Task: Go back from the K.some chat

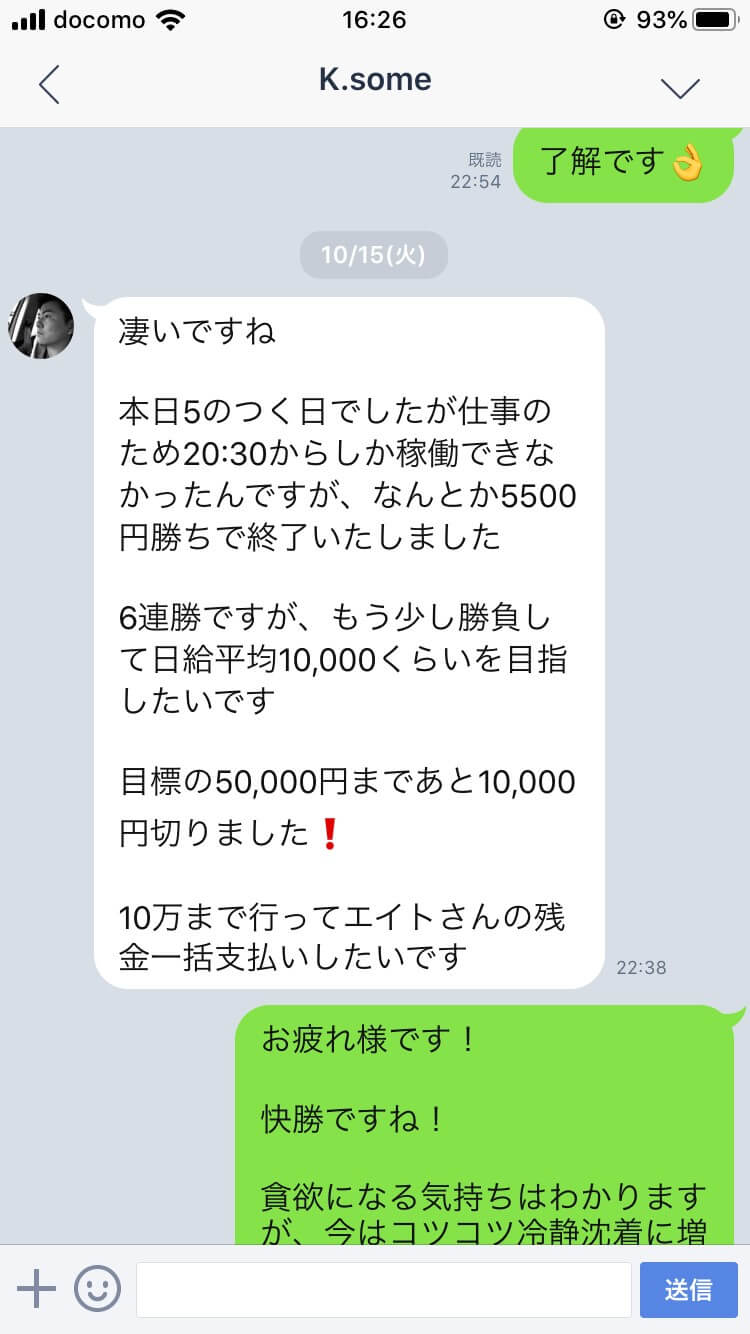Action: coord(49,85)
